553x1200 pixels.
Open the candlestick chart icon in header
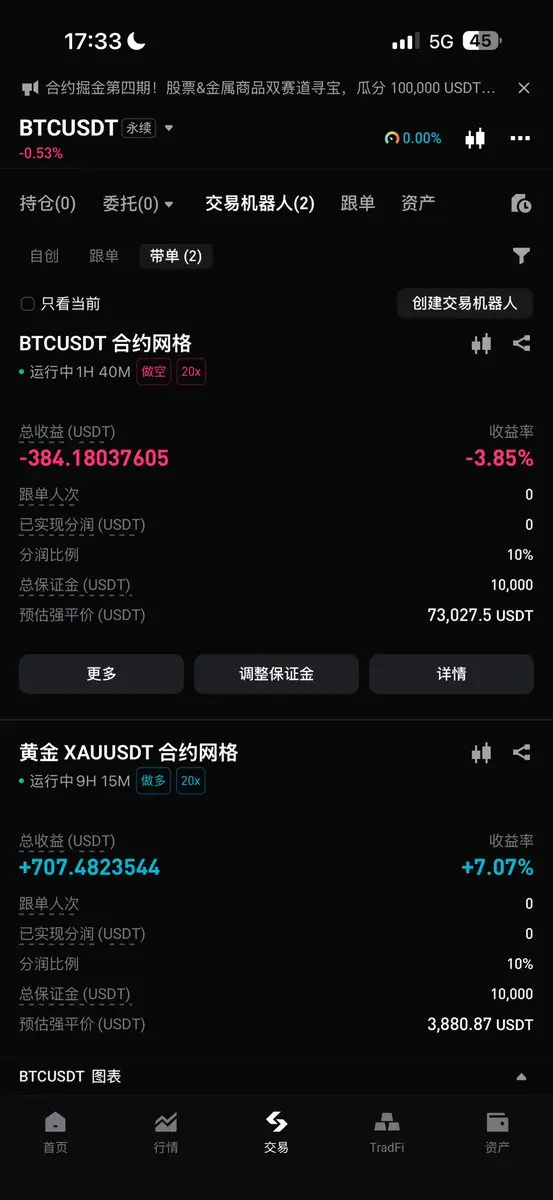tap(475, 138)
